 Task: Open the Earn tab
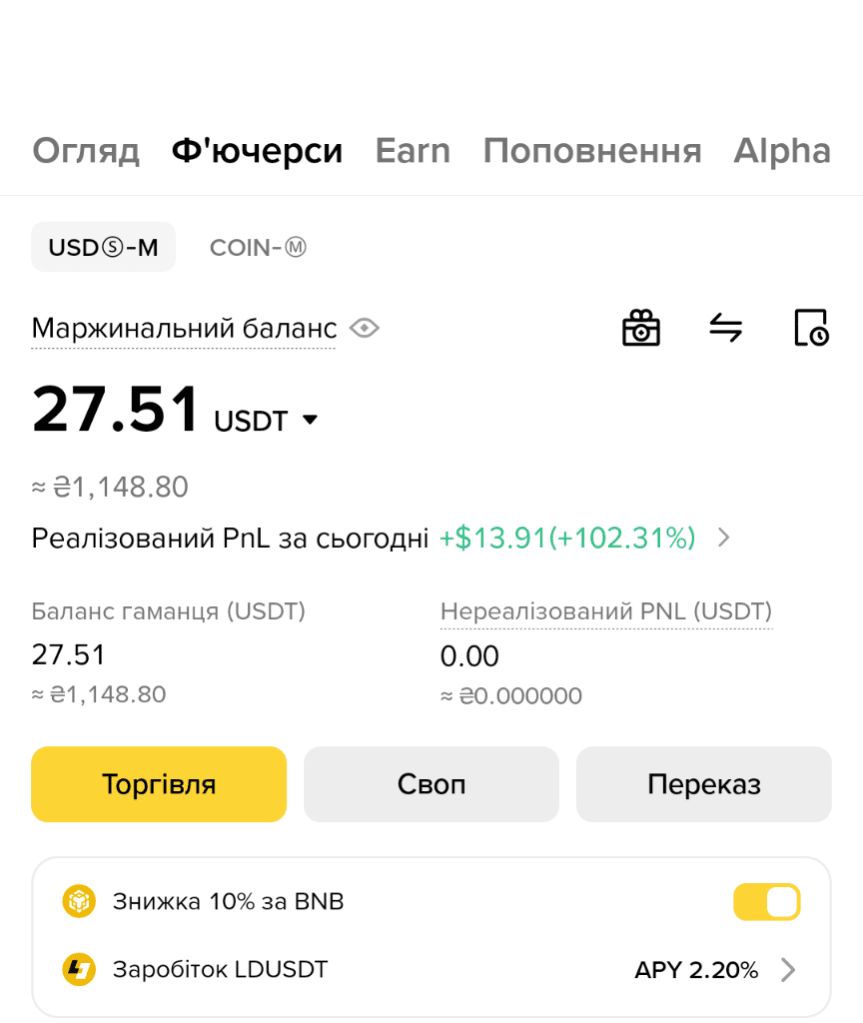(x=412, y=151)
